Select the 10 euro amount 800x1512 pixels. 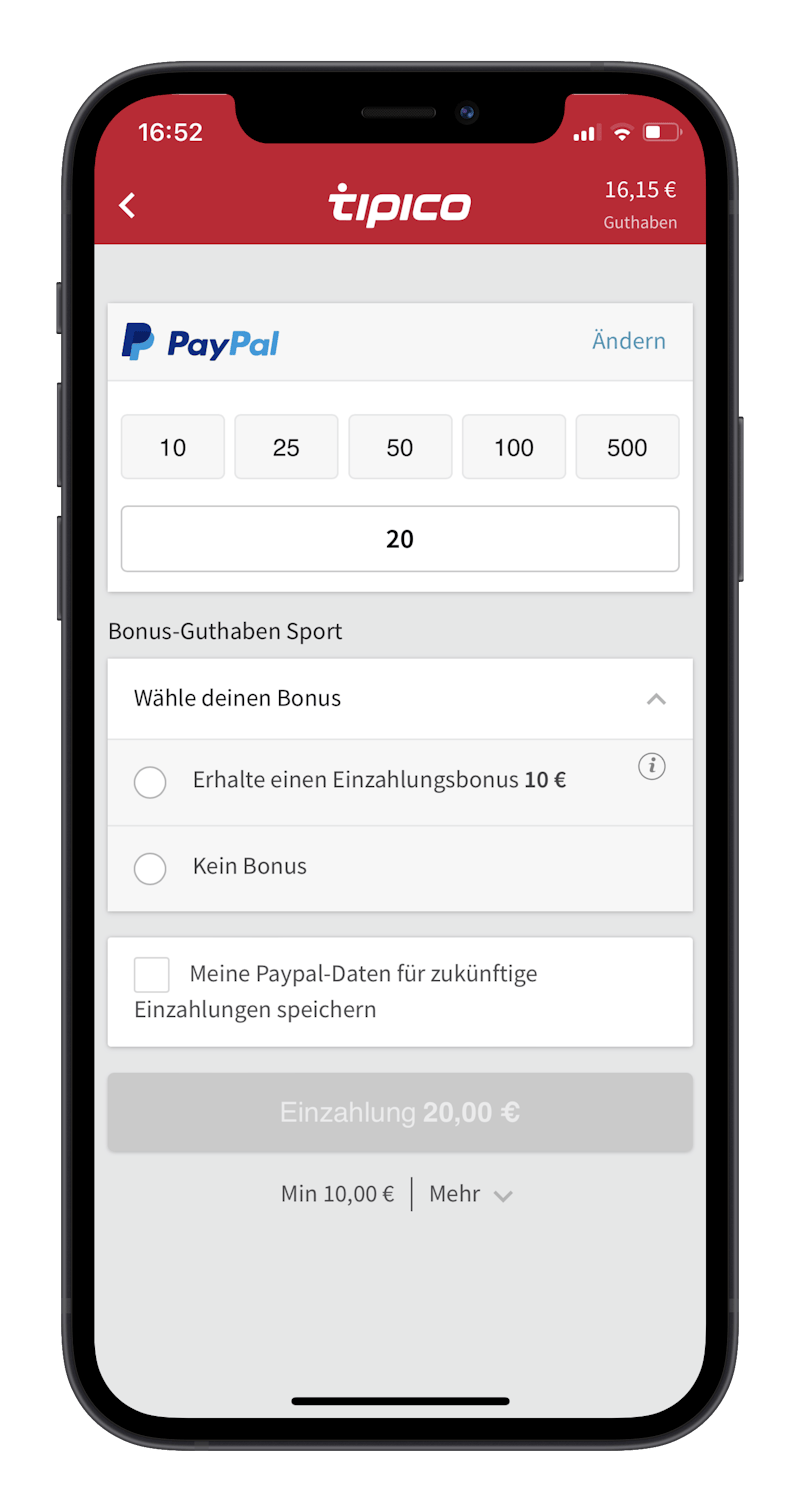[x=173, y=447]
